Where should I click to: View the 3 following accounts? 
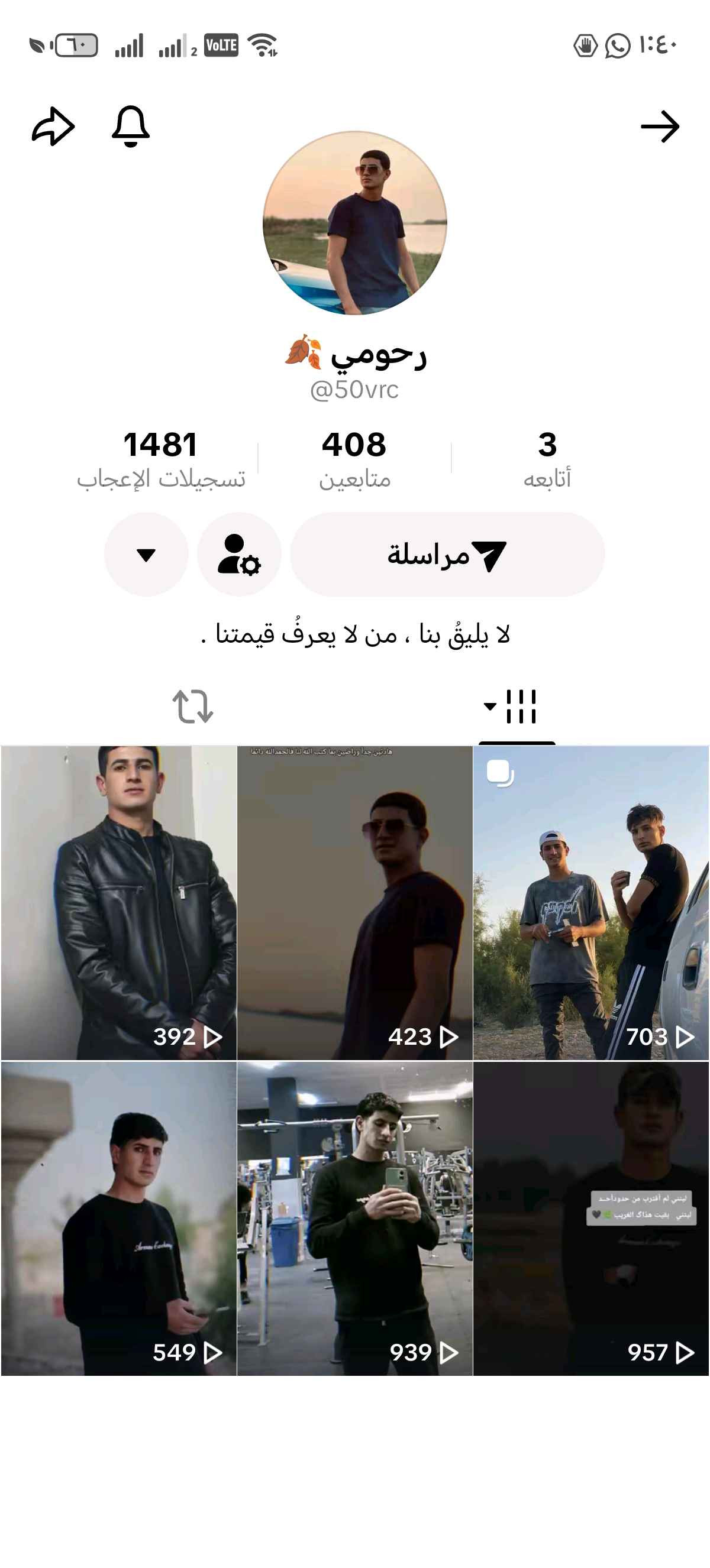tap(547, 459)
